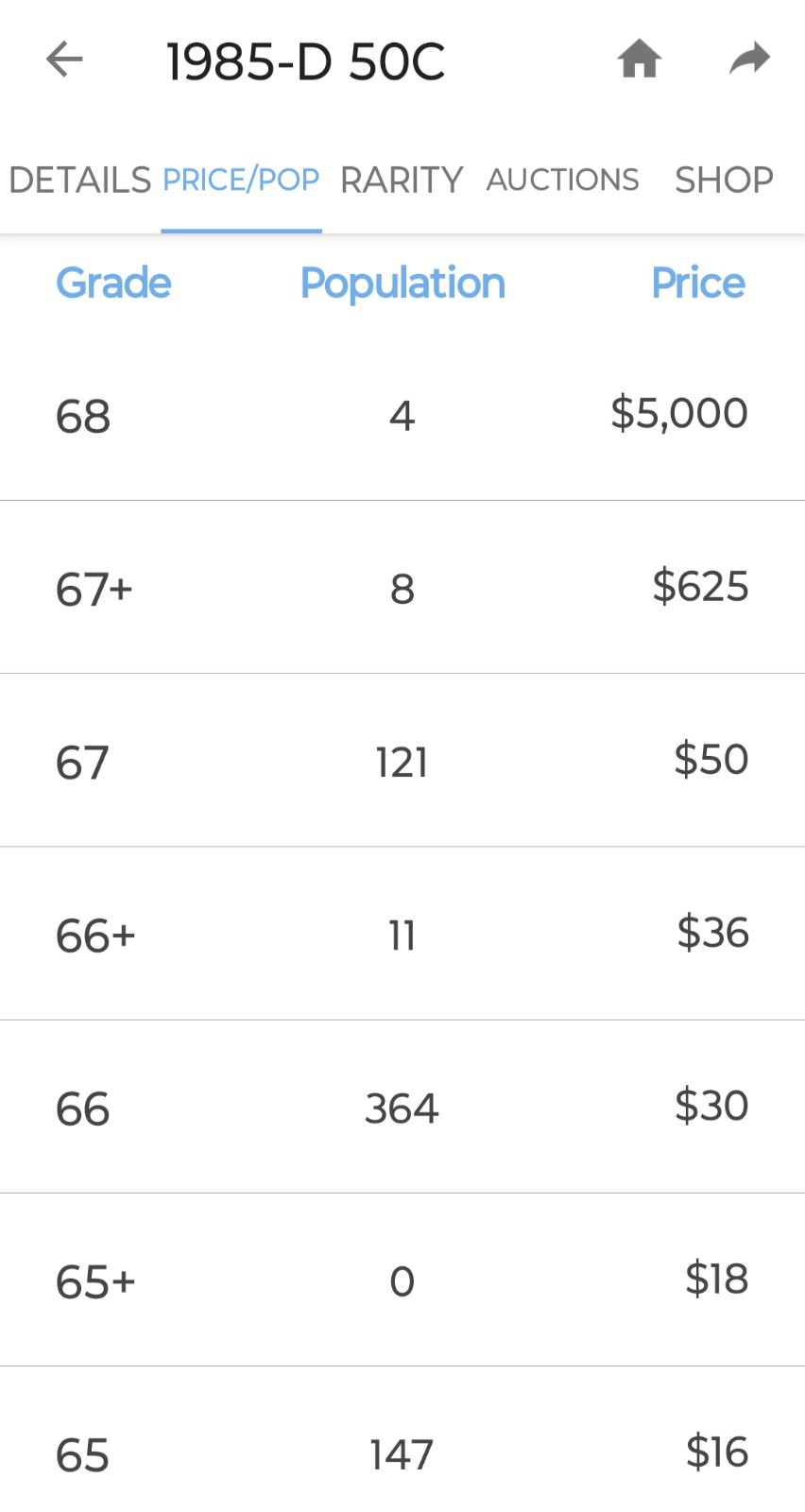Open the Rarity tab
This screenshot has width=805, height=1512.
tap(402, 180)
